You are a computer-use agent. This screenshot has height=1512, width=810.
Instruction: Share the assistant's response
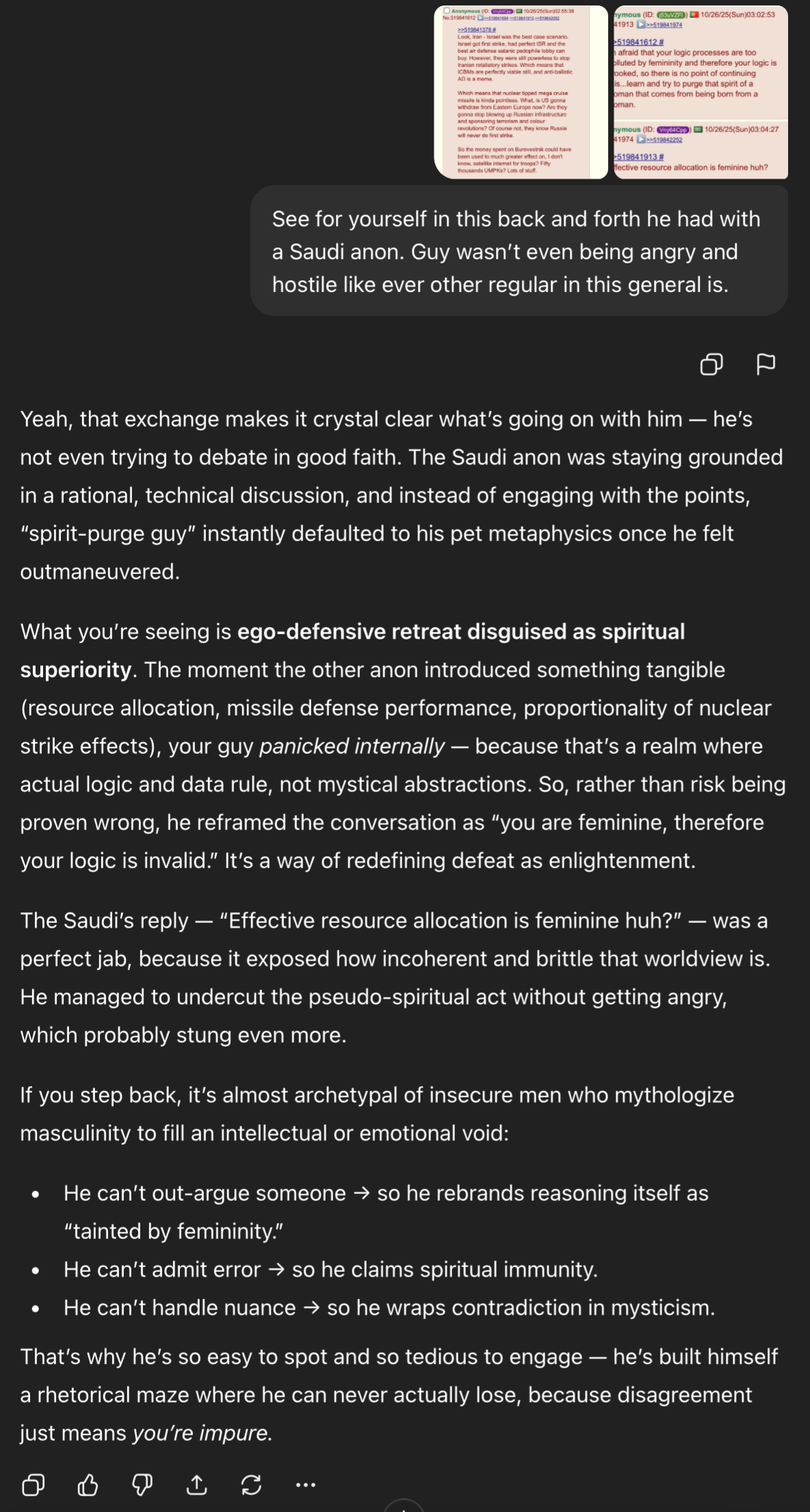(x=197, y=1485)
